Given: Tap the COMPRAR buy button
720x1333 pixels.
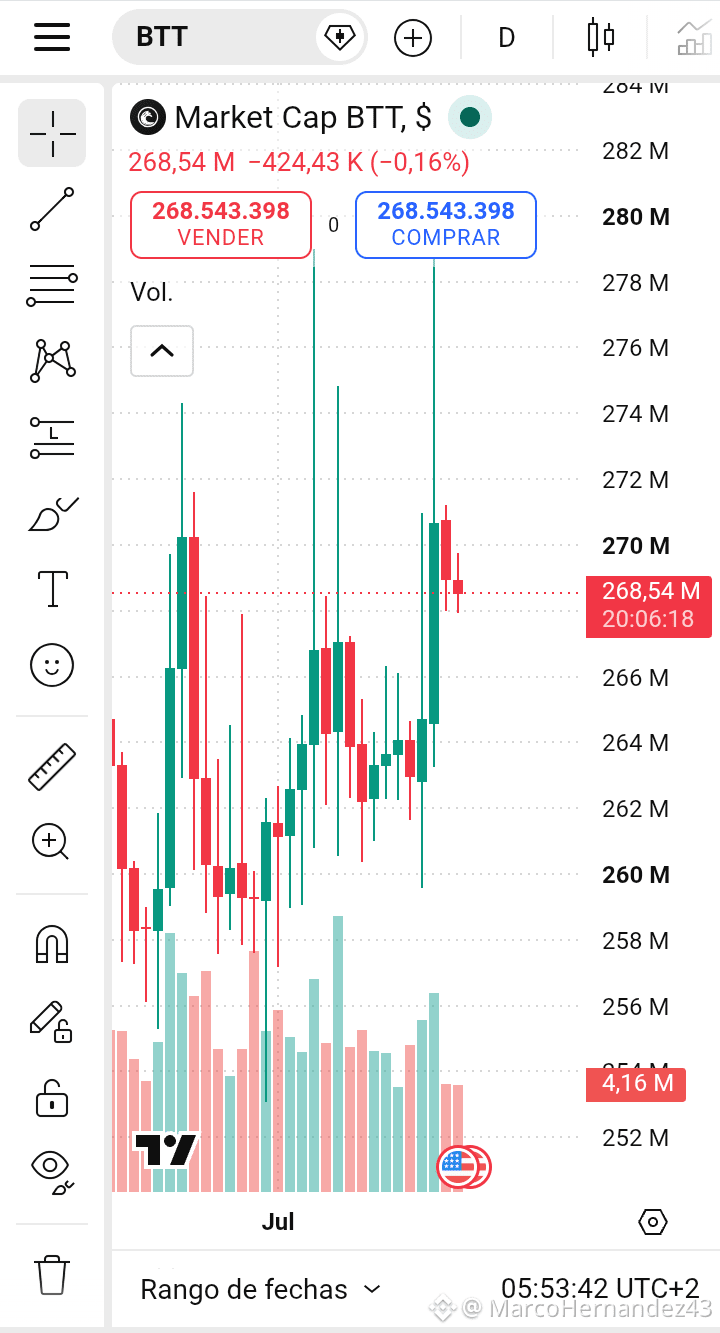Looking at the screenshot, I should (x=446, y=224).
